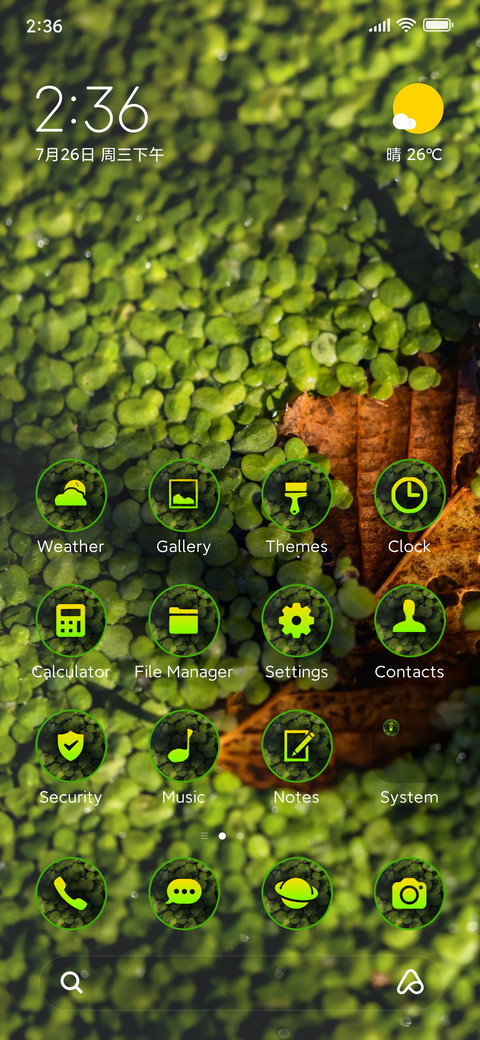Open the Camera from the dock

pos(409,893)
